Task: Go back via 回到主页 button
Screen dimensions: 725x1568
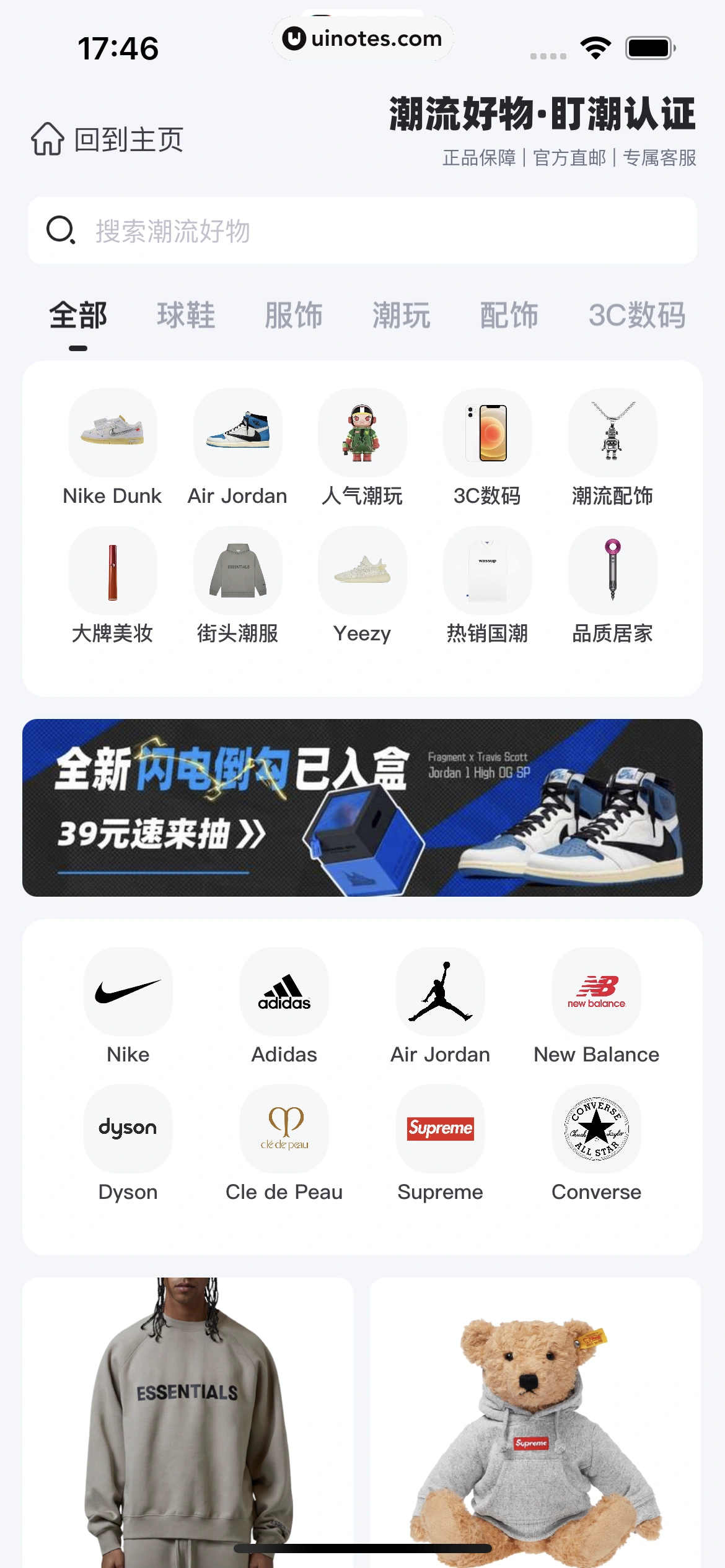Action: (x=107, y=139)
